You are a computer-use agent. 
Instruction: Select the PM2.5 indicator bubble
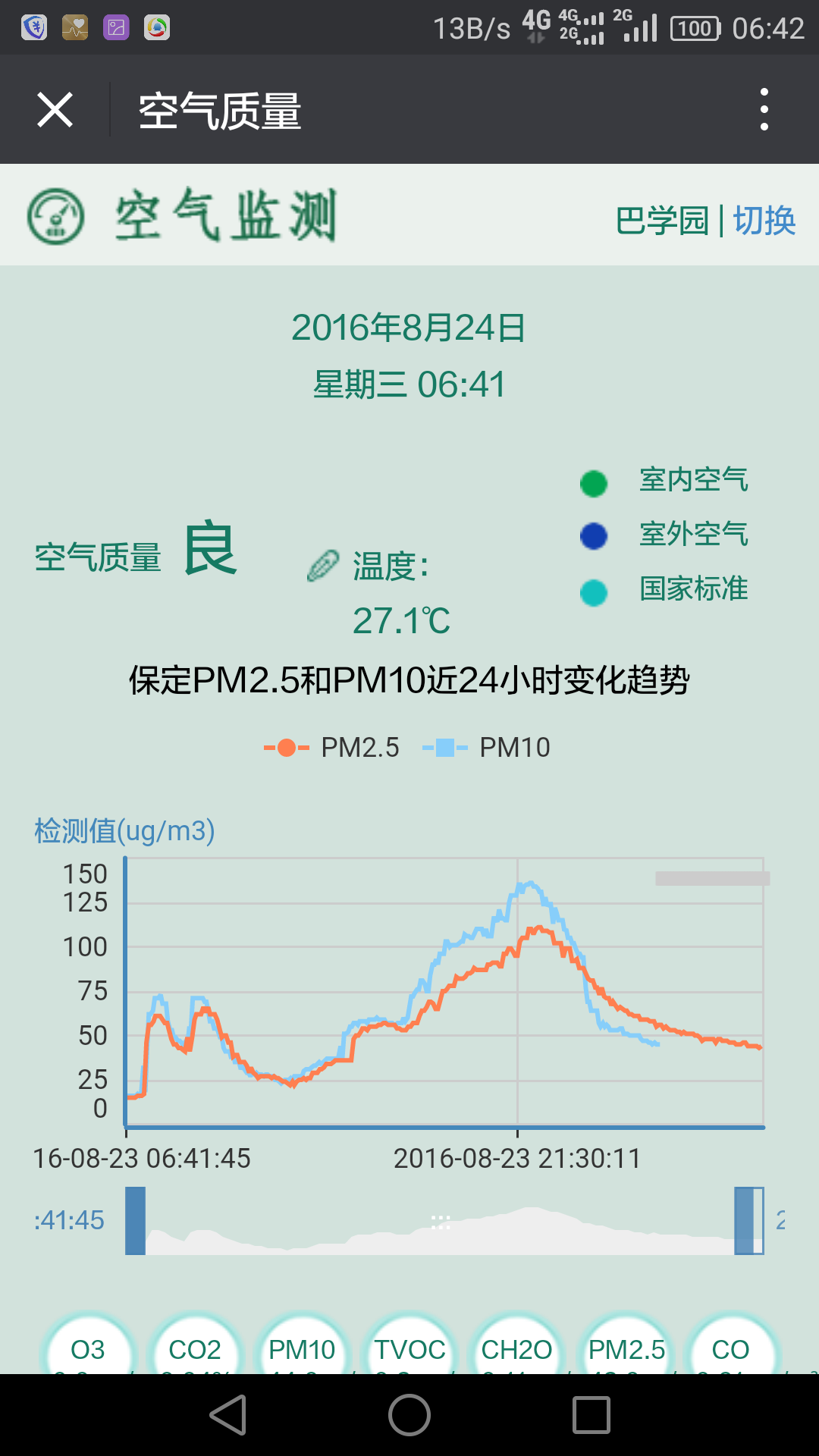[626, 1350]
